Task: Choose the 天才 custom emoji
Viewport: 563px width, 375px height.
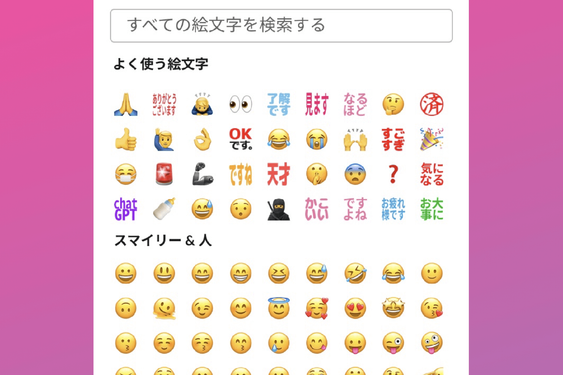Action: click(x=279, y=174)
